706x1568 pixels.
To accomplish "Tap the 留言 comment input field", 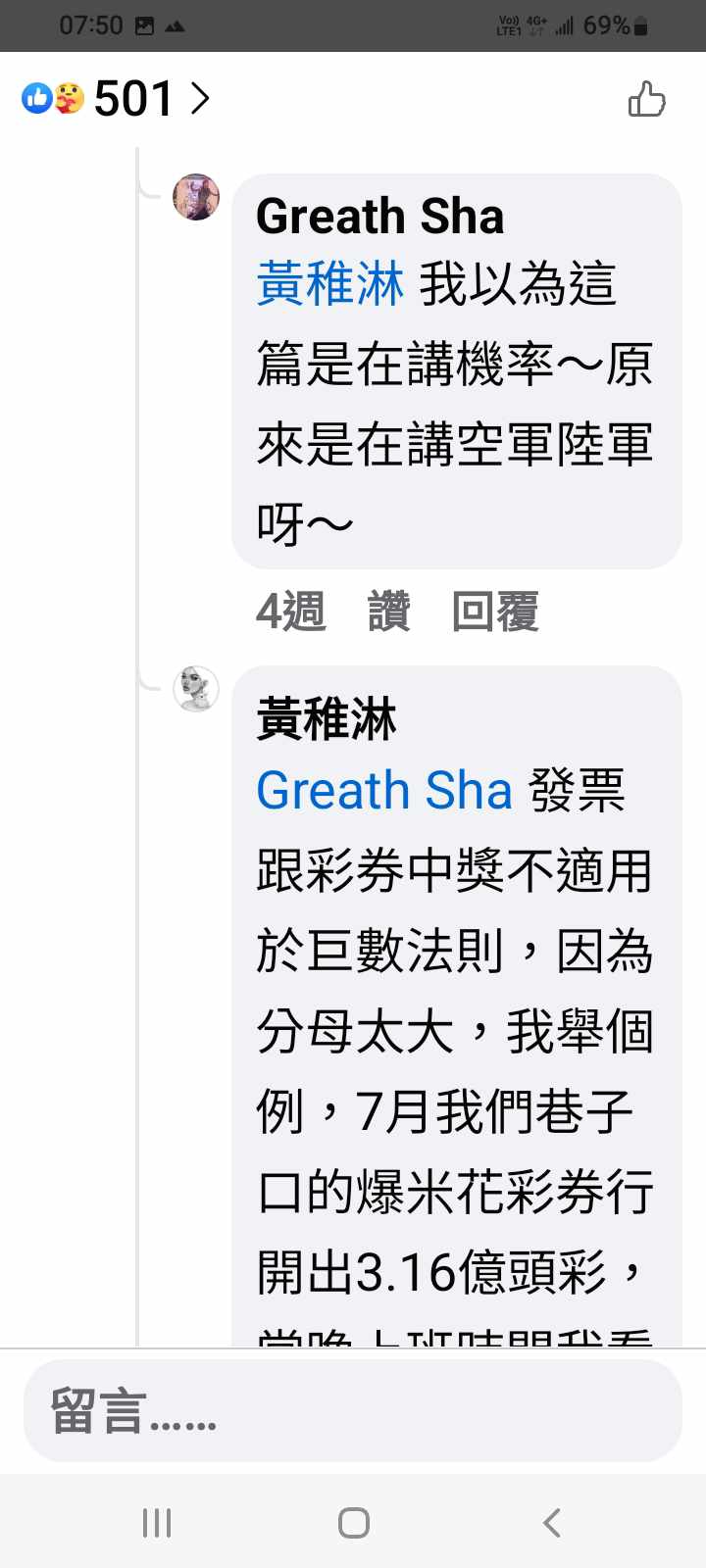I will point(353,1411).
